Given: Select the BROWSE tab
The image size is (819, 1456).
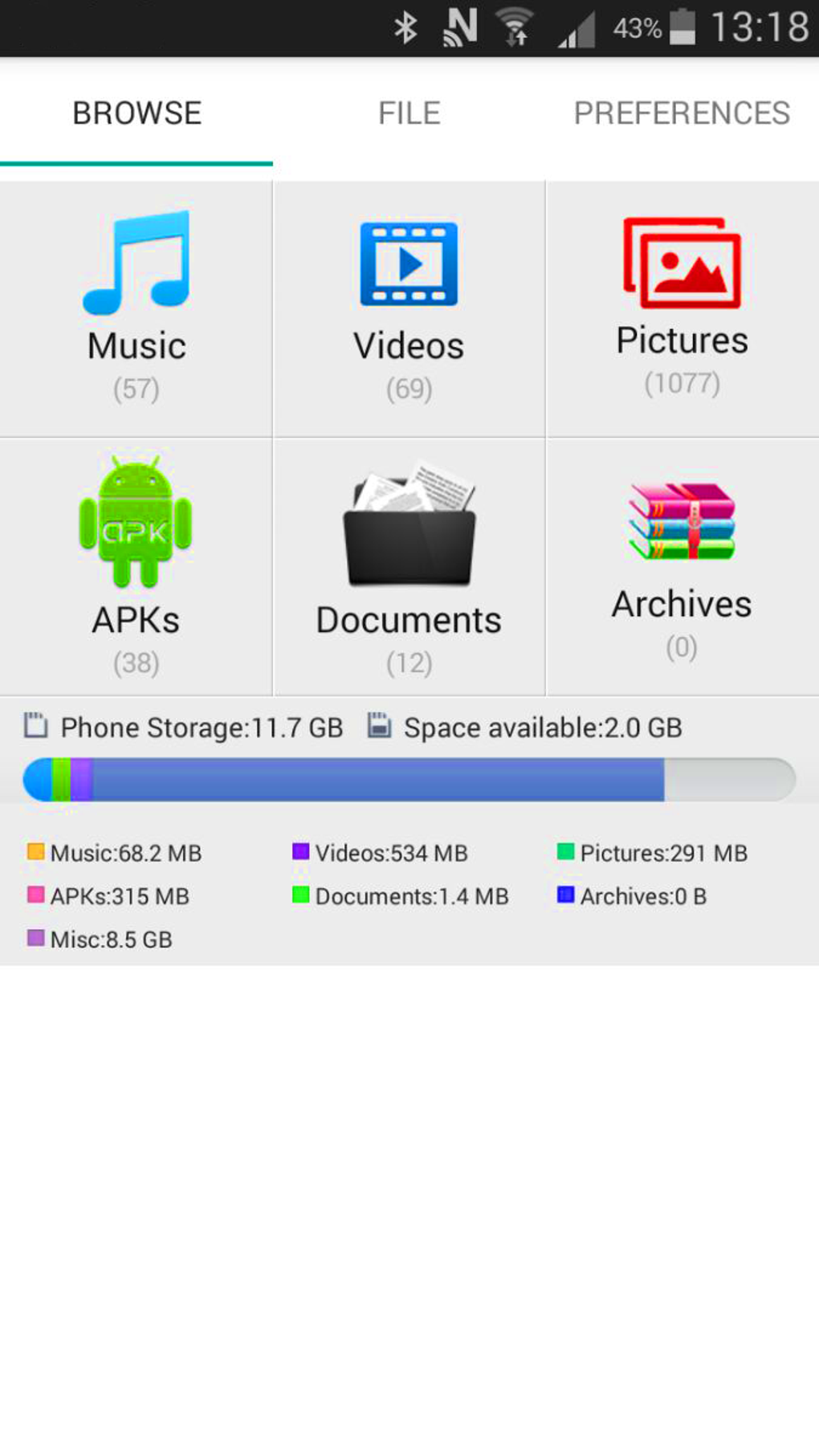Looking at the screenshot, I should click(136, 112).
